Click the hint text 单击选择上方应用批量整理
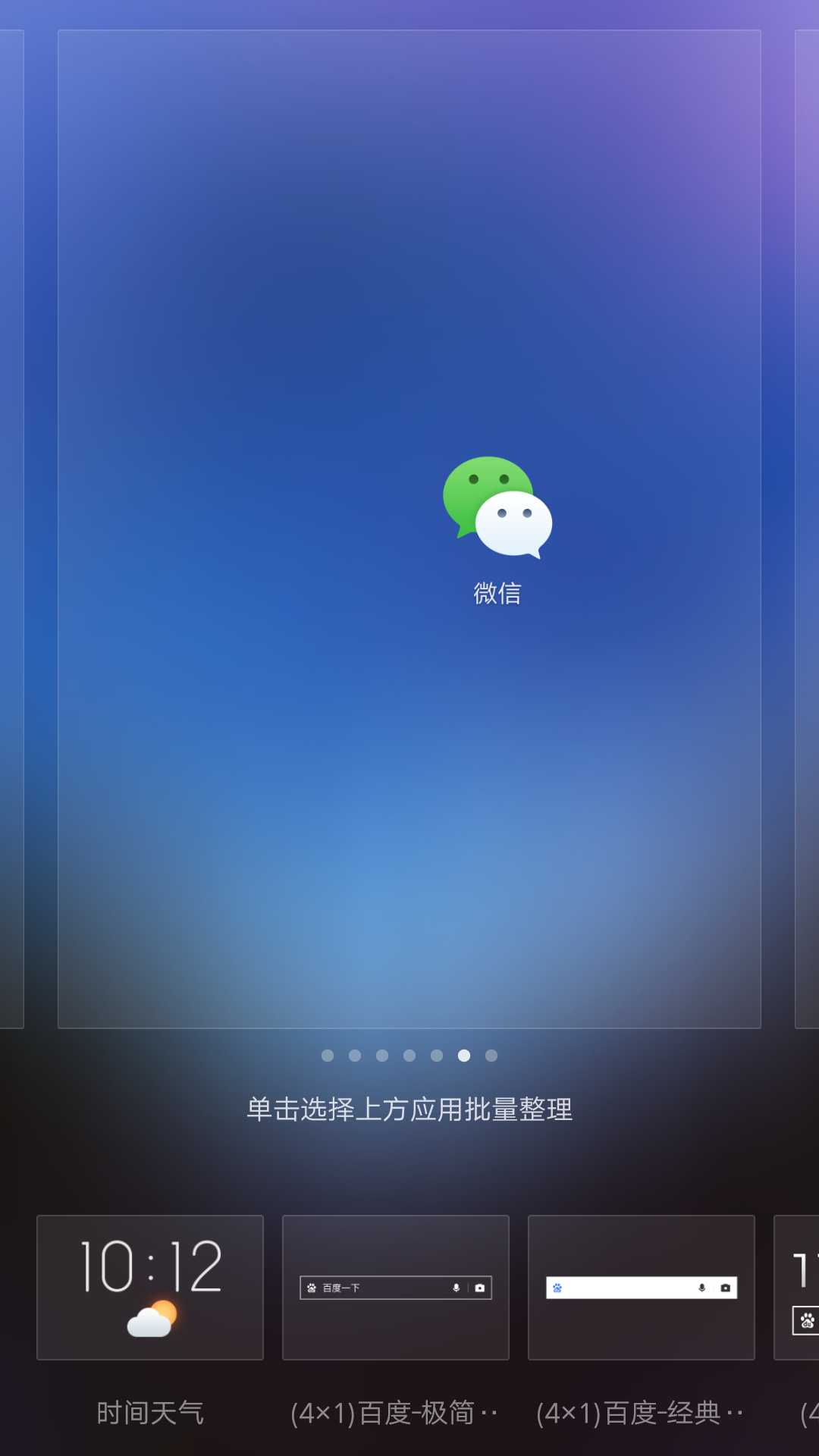Viewport: 819px width, 1456px height. [x=409, y=1109]
